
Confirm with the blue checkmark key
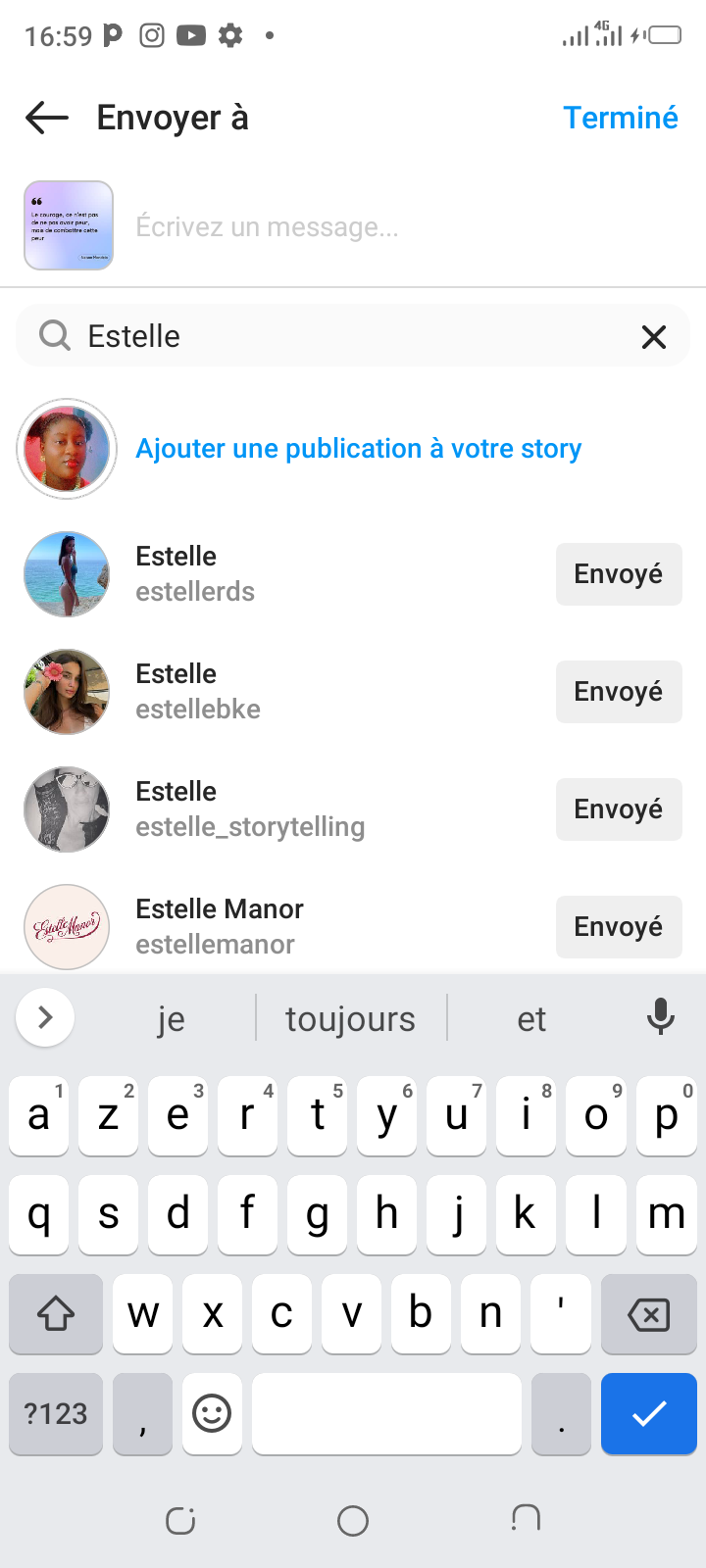pos(648,1413)
